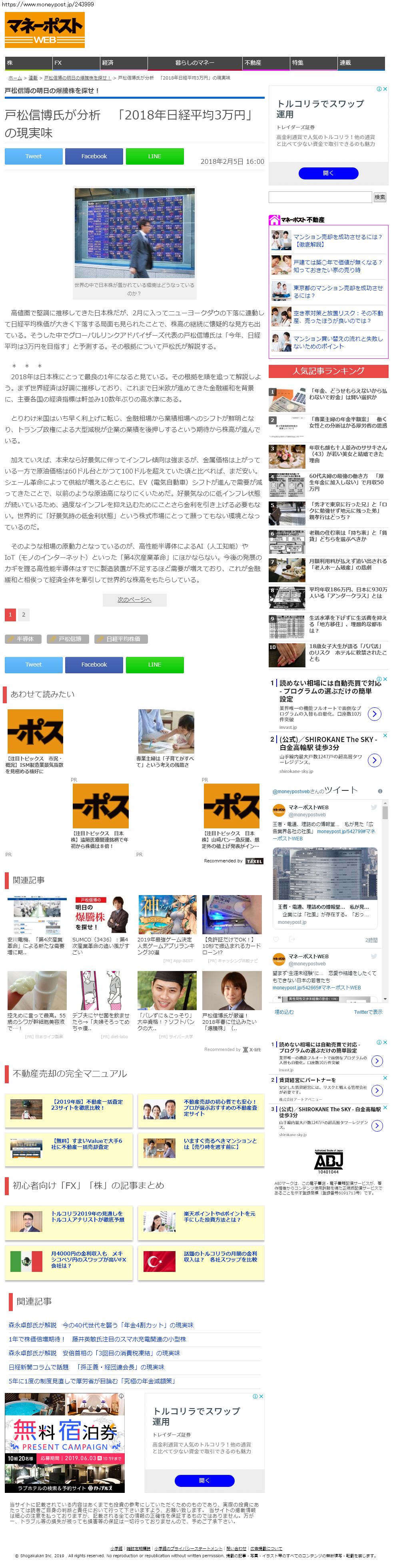Image resolution: width=393 pixels, height=1568 pixels.
Task: Tap the site search input box
Action: coord(320,197)
